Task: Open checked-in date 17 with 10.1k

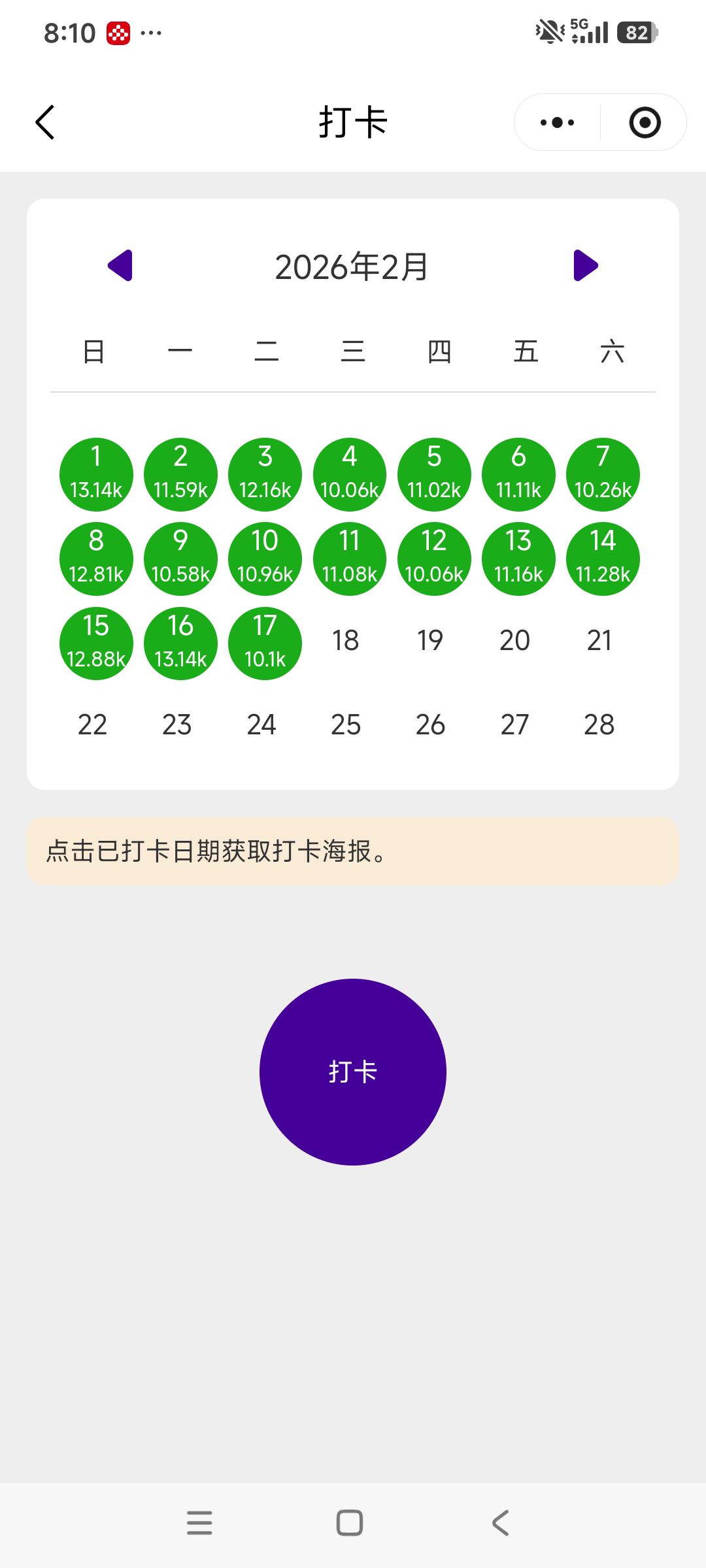Action: 265,643
